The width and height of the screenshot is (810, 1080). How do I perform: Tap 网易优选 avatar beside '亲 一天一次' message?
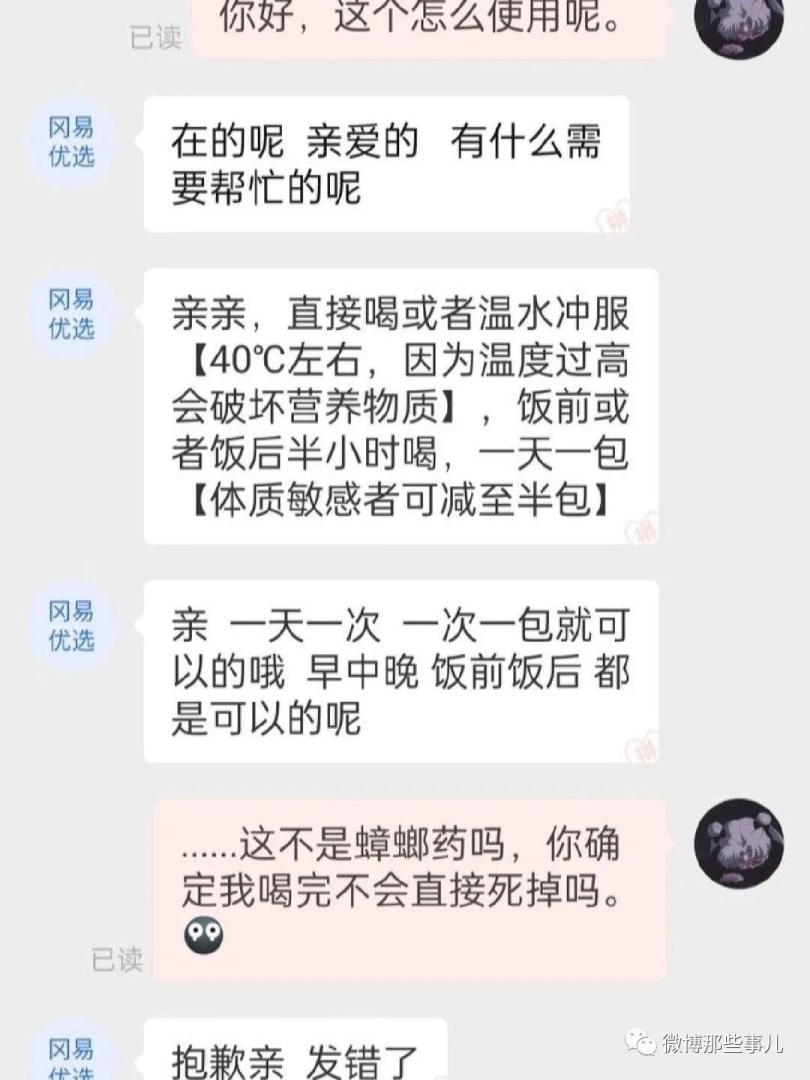72,625
